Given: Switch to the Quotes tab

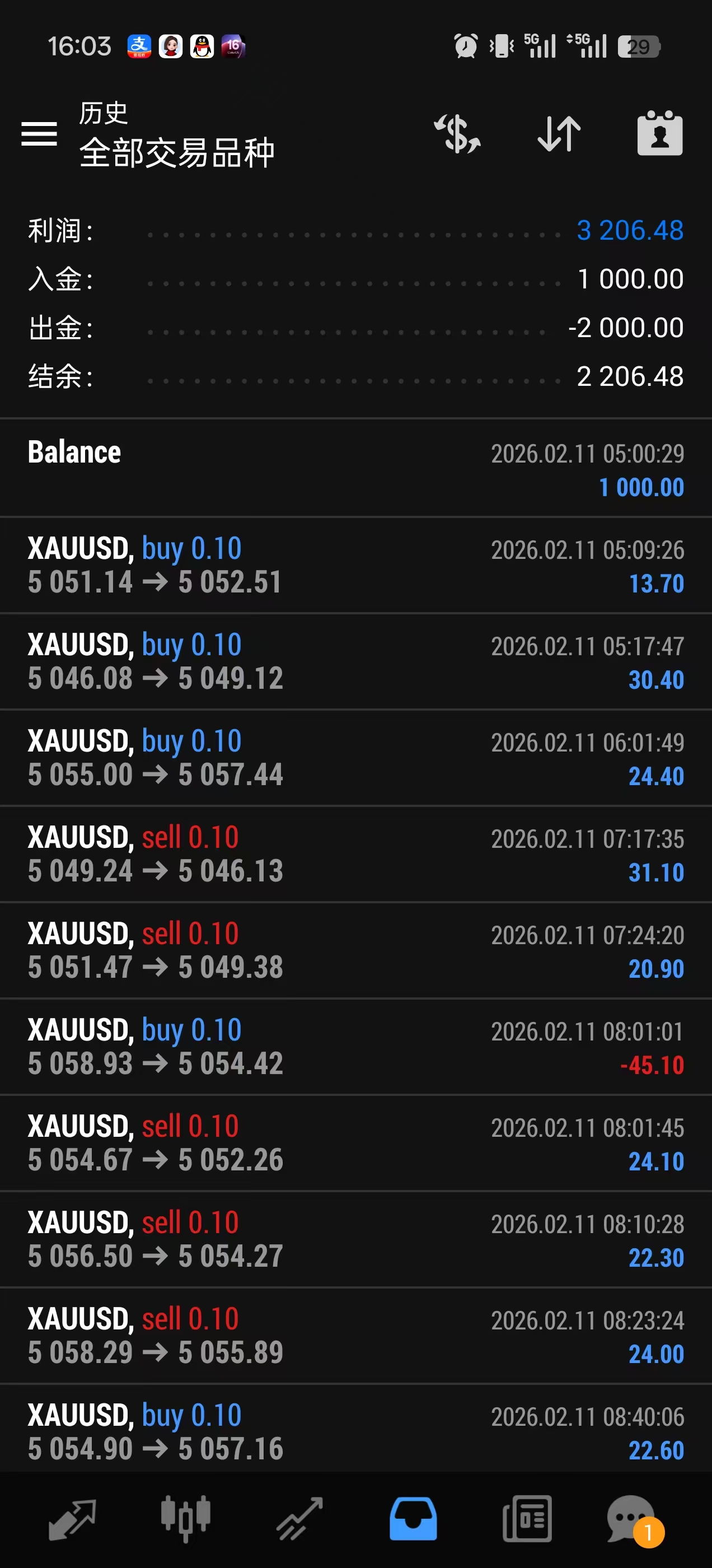Looking at the screenshot, I should (x=72, y=1519).
